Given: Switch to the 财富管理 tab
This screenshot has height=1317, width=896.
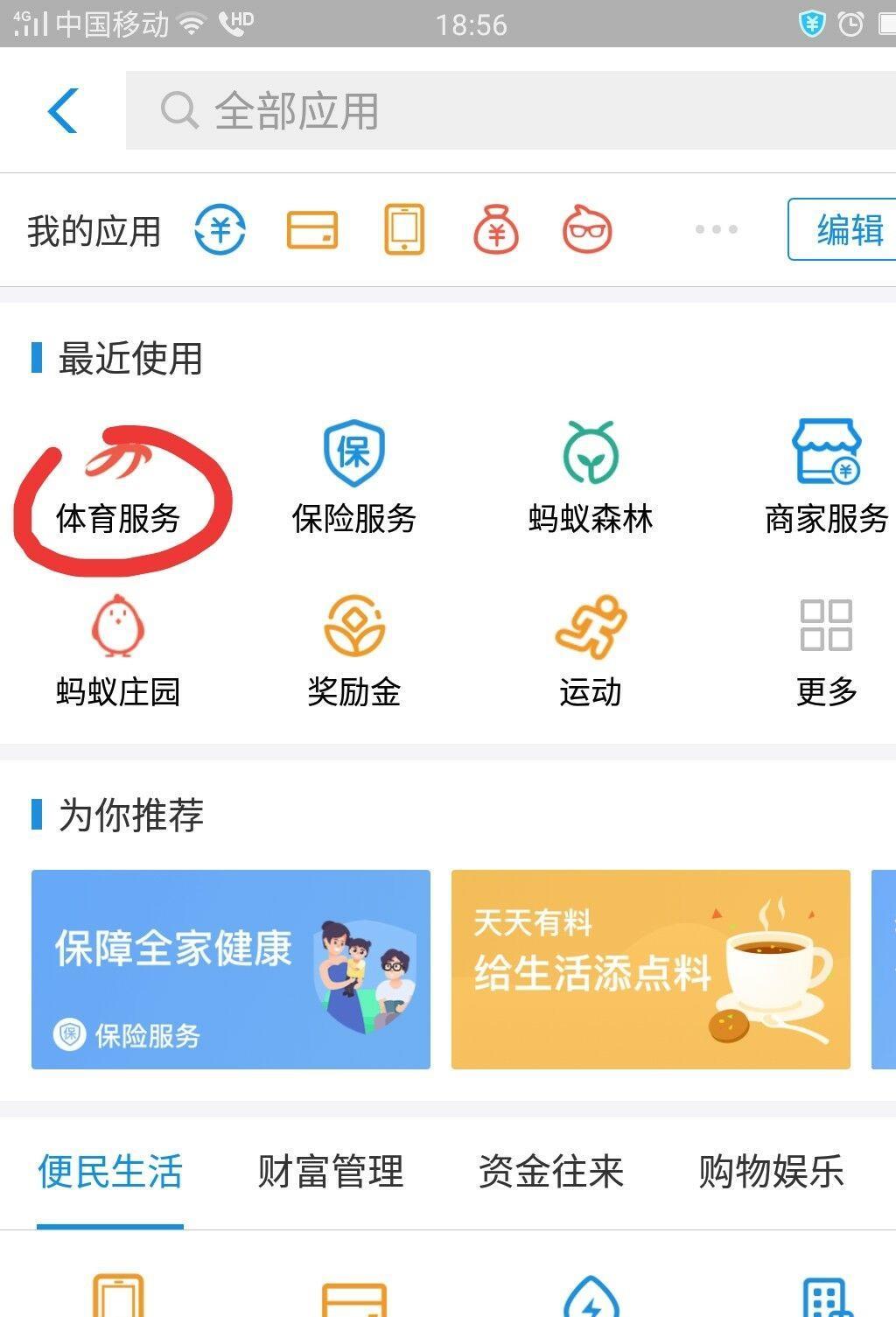Looking at the screenshot, I should click(x=331, y=1172).
